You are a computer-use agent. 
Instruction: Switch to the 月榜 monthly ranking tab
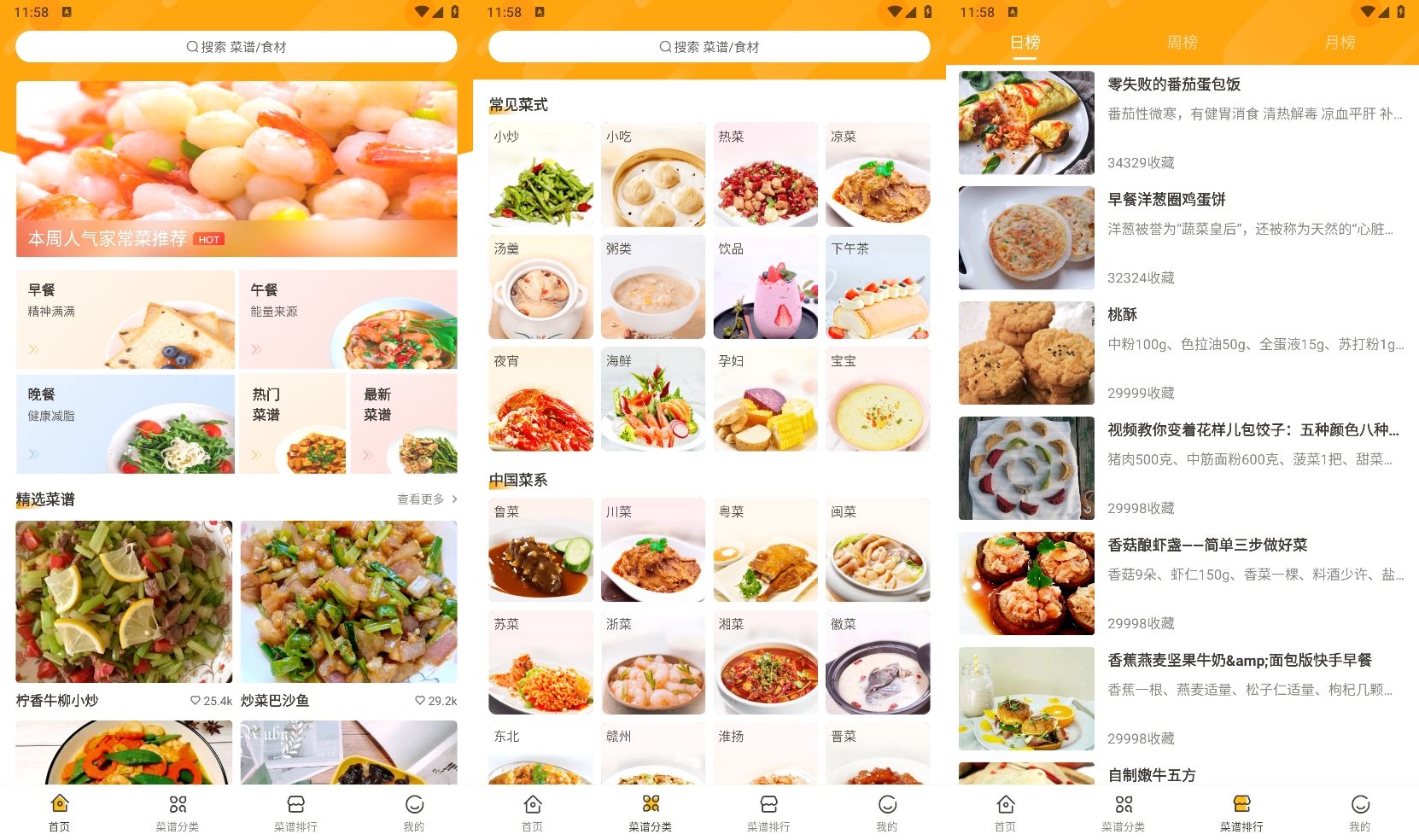coord(1340,43)
